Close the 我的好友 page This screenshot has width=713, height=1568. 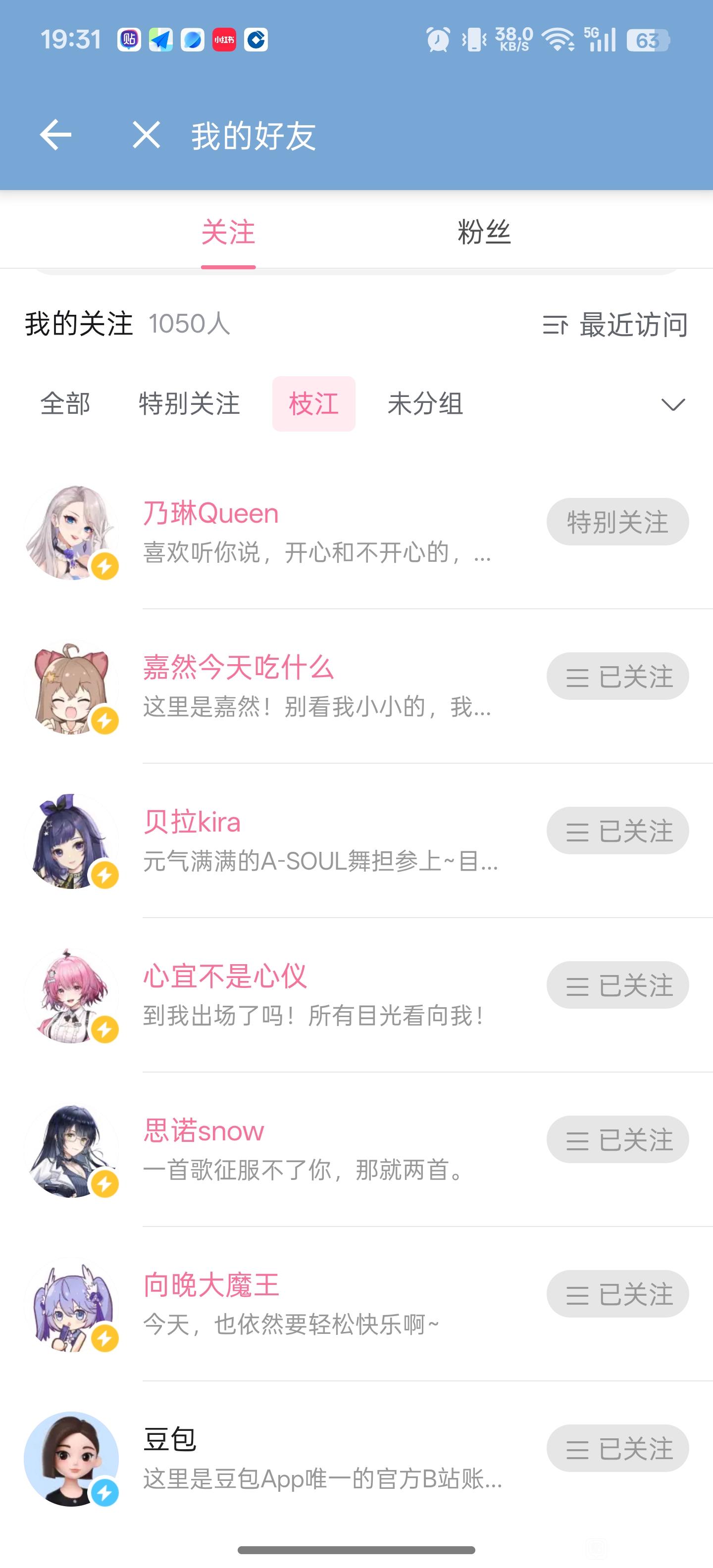coord(146,135)
